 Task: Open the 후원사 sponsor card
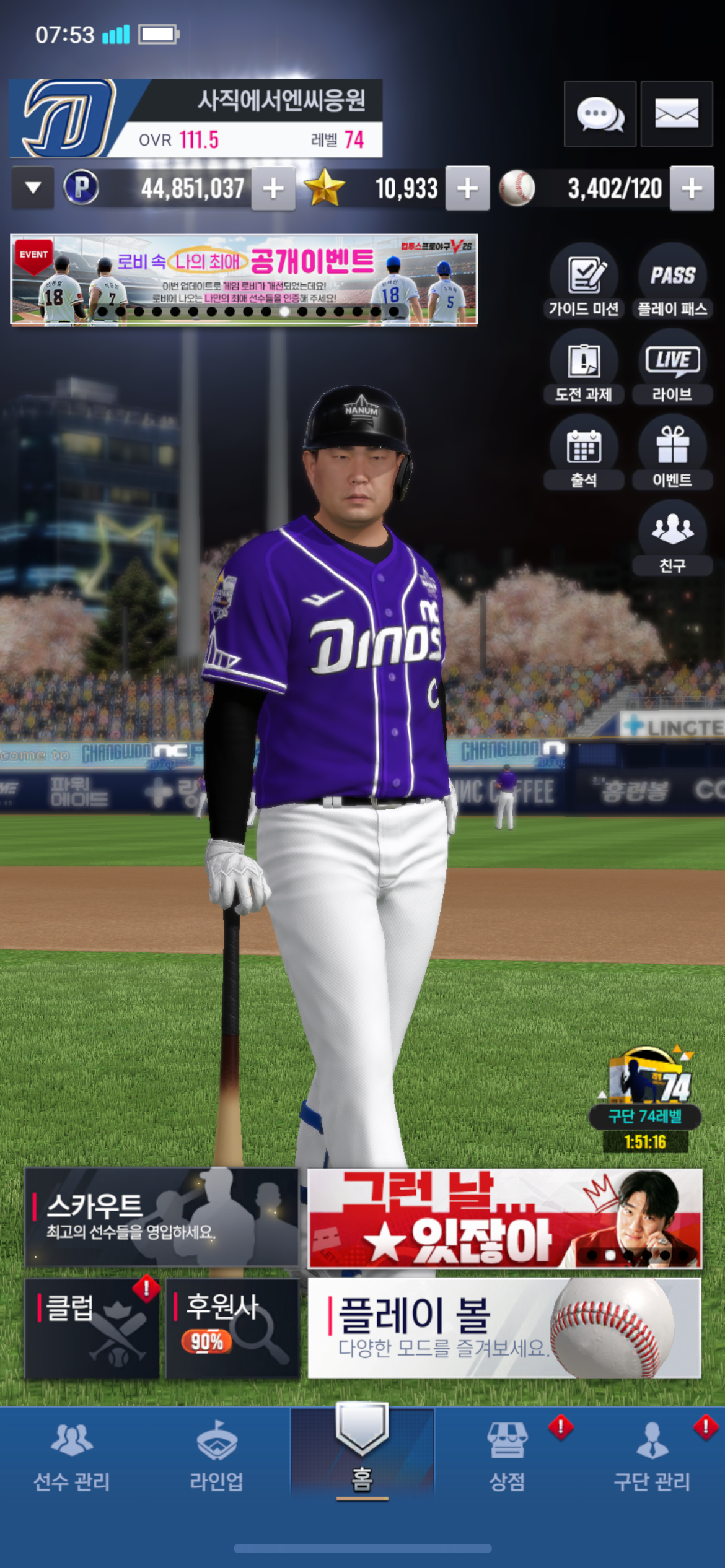pos(232,1328)
